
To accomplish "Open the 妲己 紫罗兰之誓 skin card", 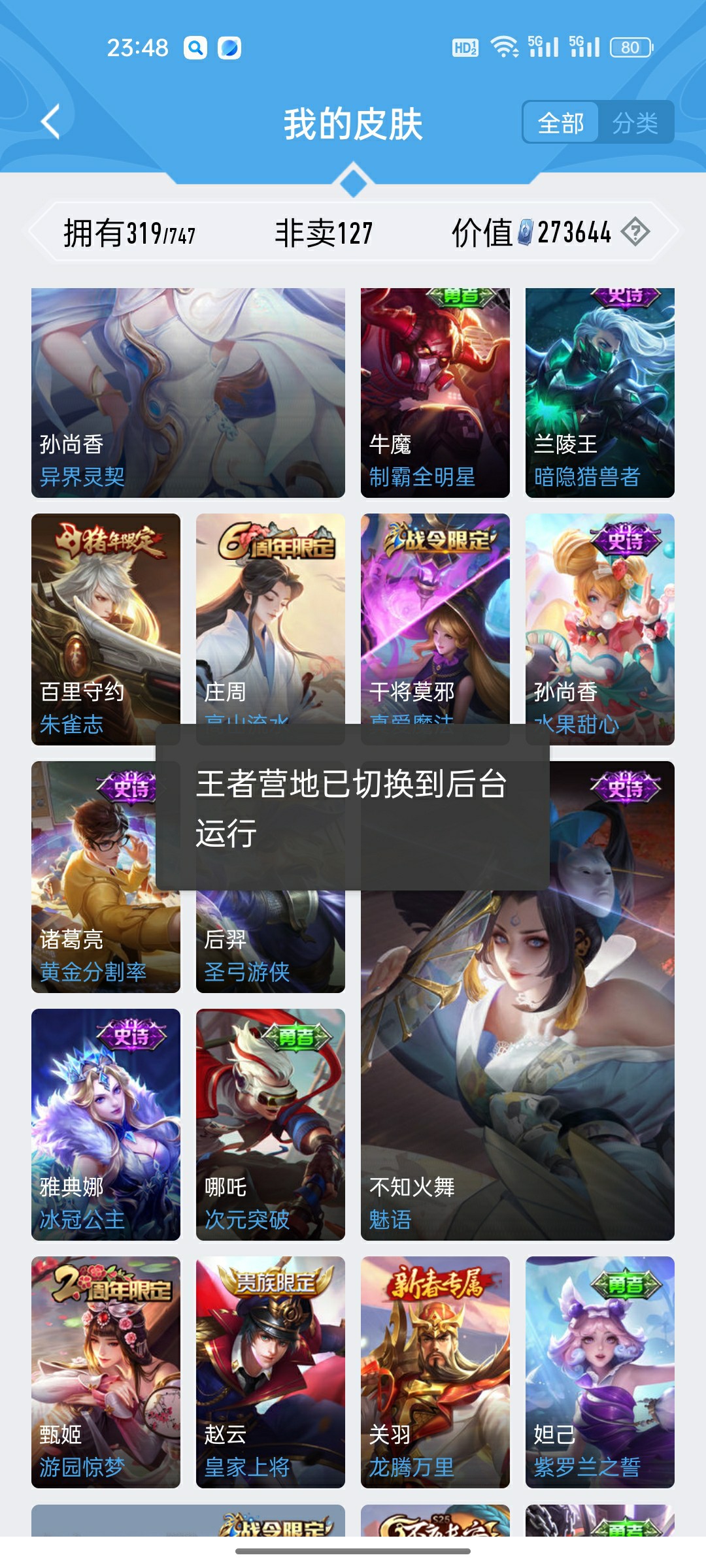I will point(599,1372).
